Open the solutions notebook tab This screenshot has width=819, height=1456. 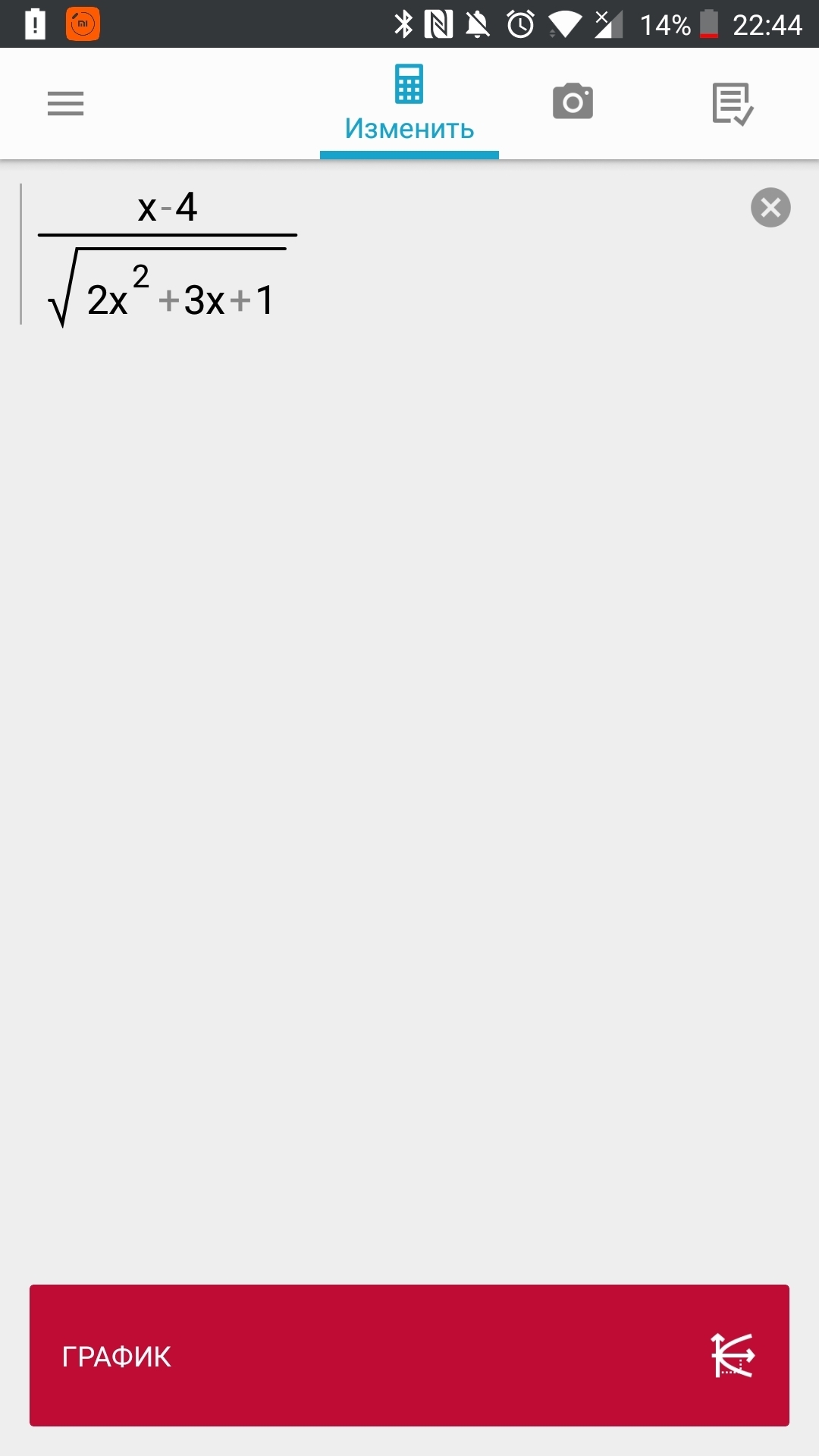(732, 104)
